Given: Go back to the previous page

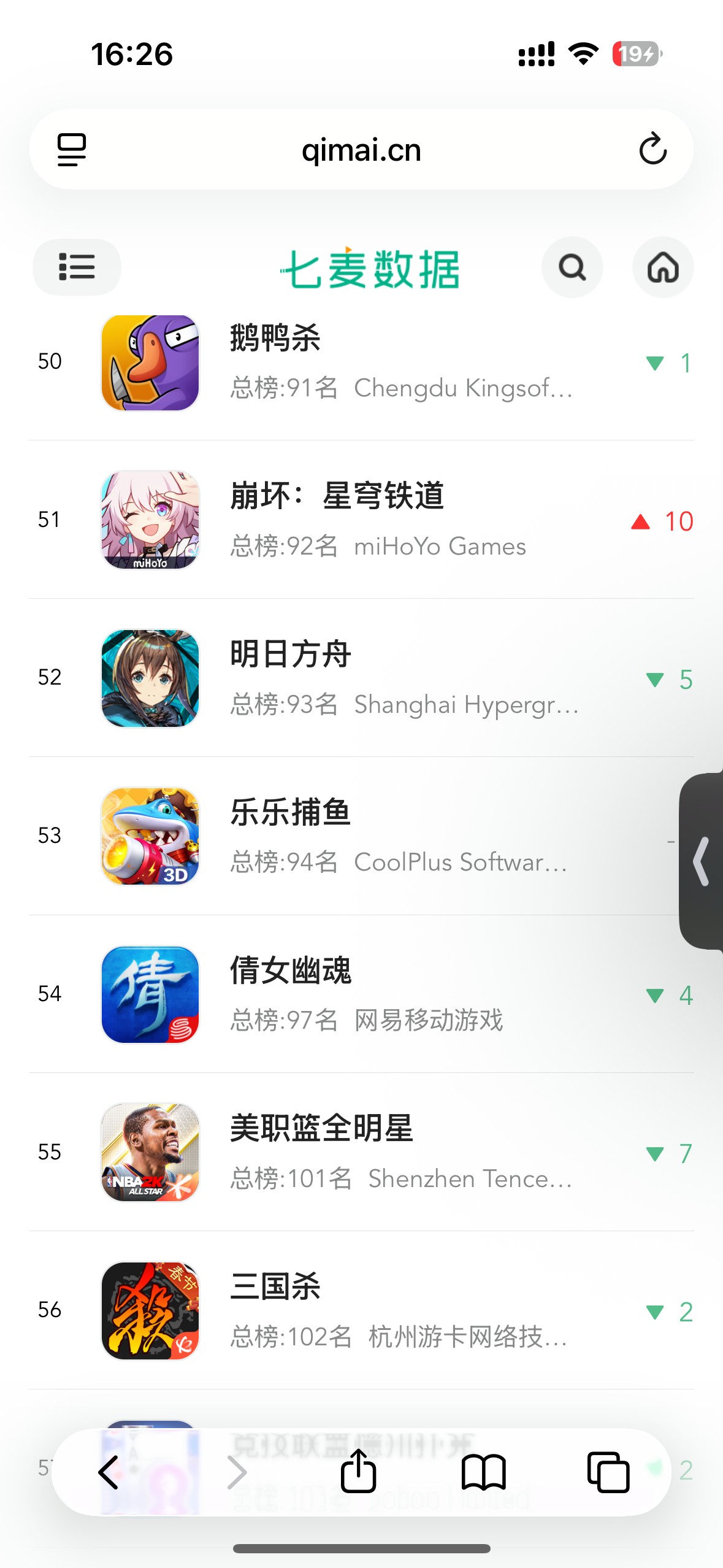Looking at the screenshot, I should 109,1472.
